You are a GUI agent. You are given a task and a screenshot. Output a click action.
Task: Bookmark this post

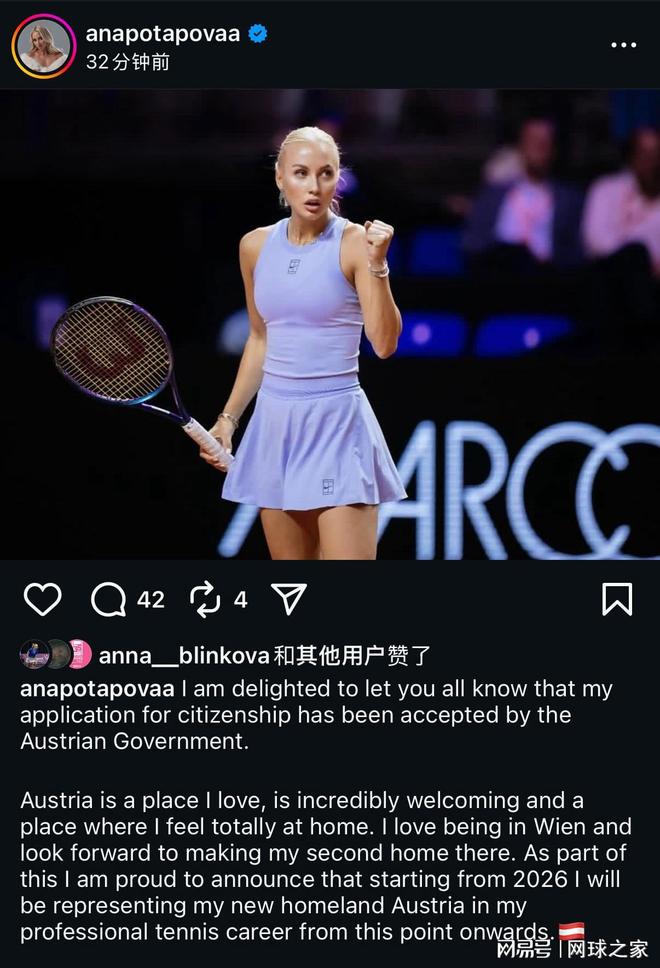tap(617, 599)
